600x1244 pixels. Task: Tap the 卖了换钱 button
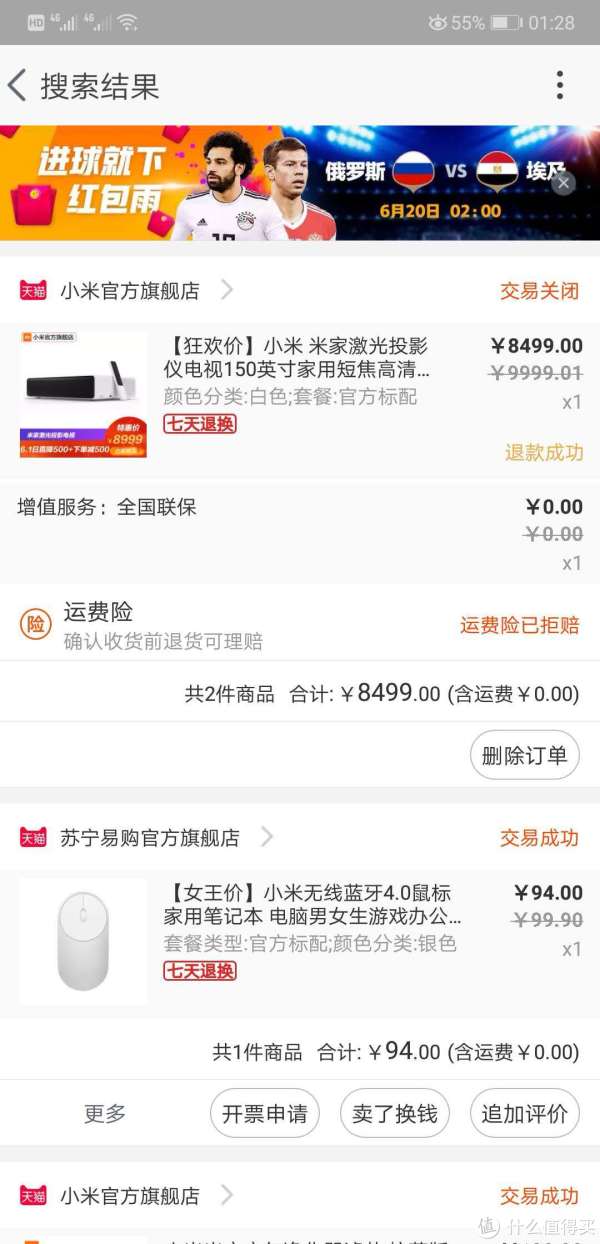[x=395, y=1114]
